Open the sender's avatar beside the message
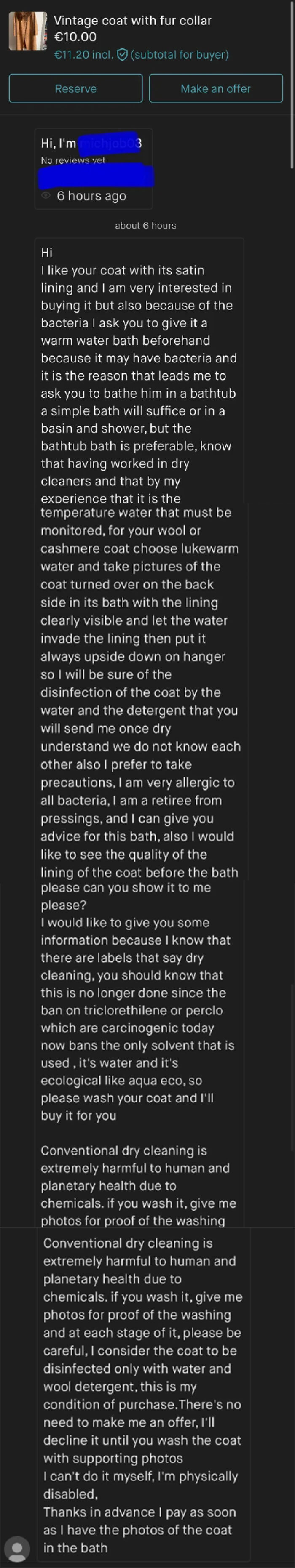295x1568 pixels. [17, 1549]
